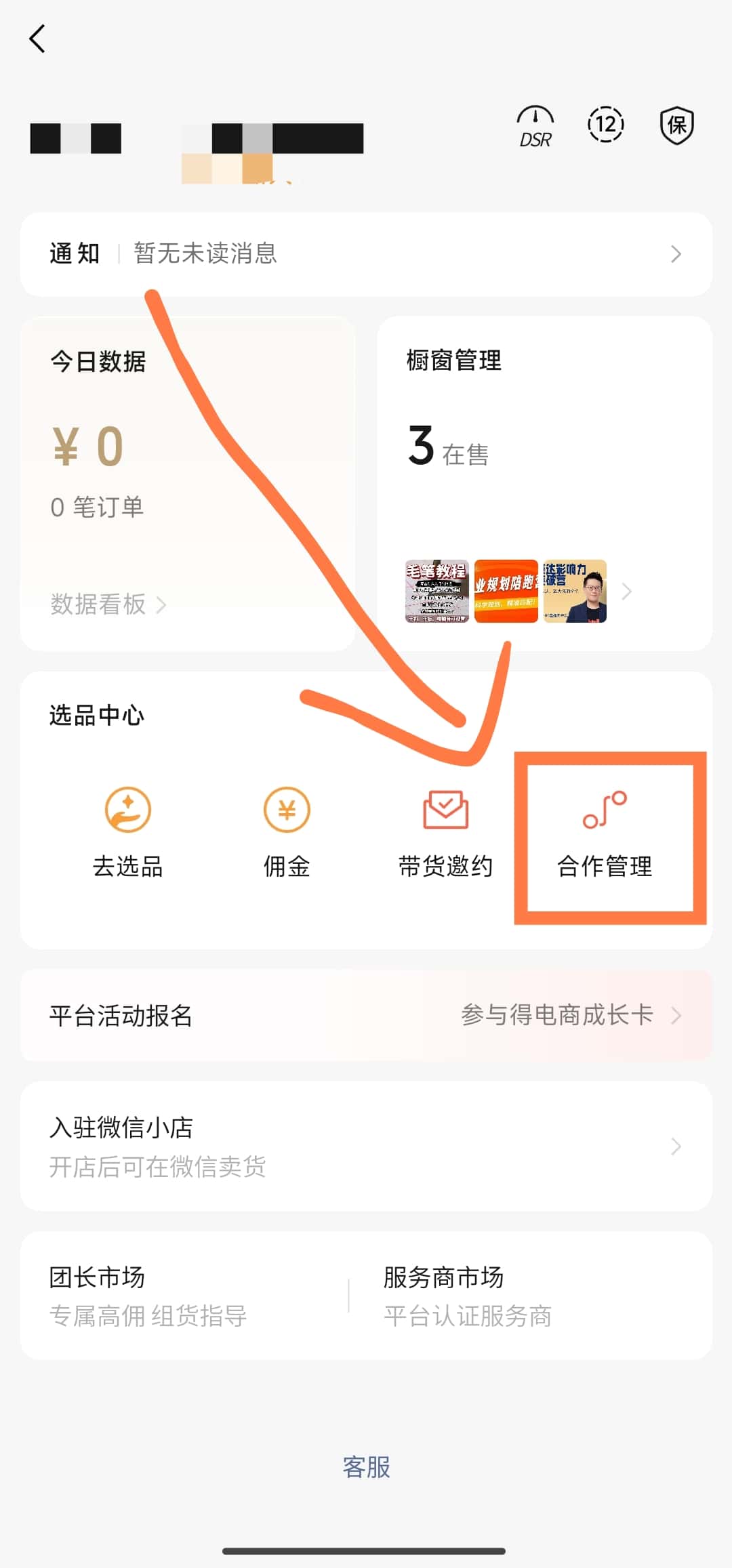Open the 橱窗管理 chevron arrow
The image size is (732, 1568).
coord(627,591)
